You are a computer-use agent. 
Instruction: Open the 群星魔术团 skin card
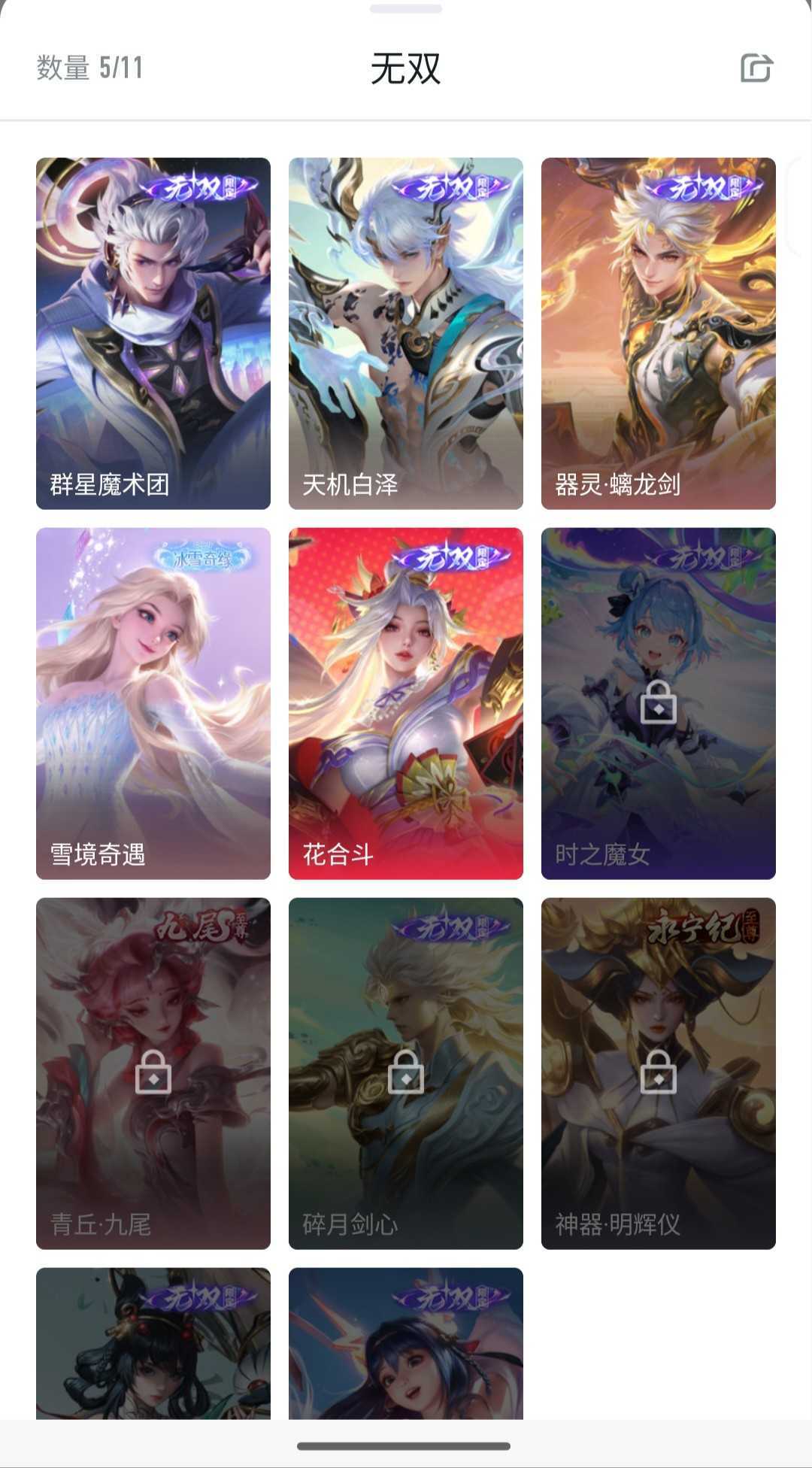[x=153, y=333]
